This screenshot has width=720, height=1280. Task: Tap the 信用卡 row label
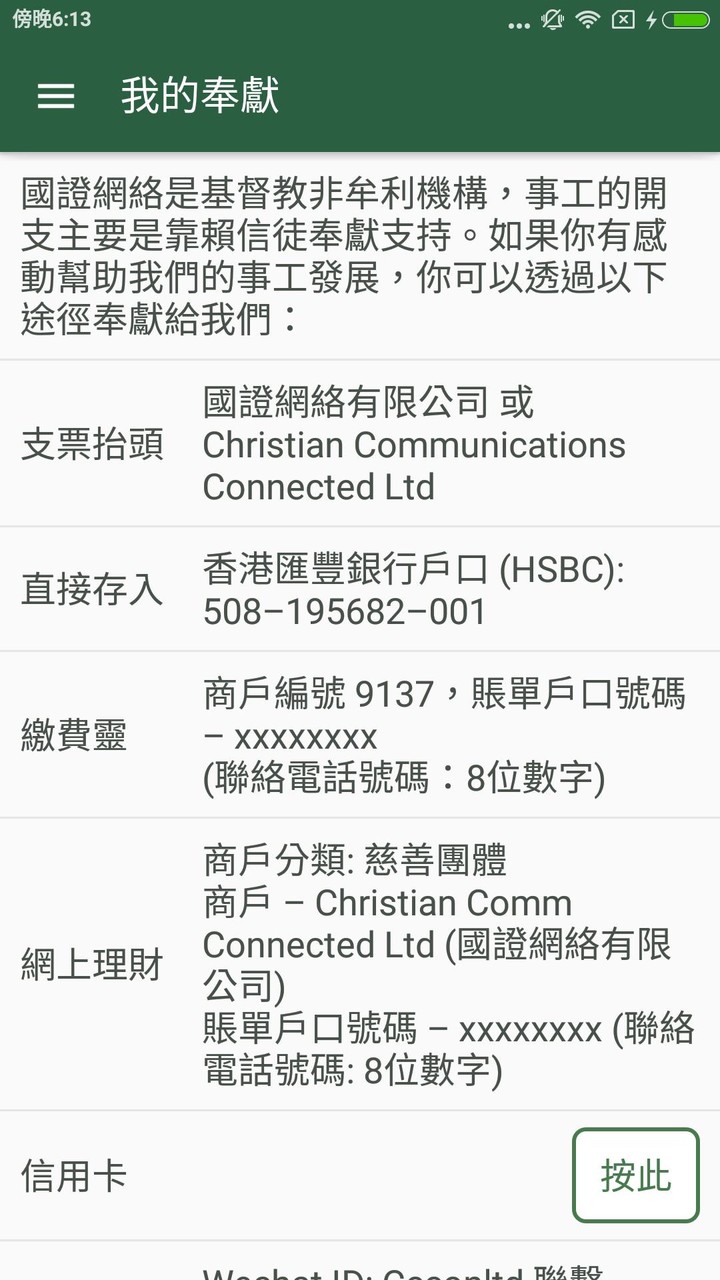coord(72,1178)
